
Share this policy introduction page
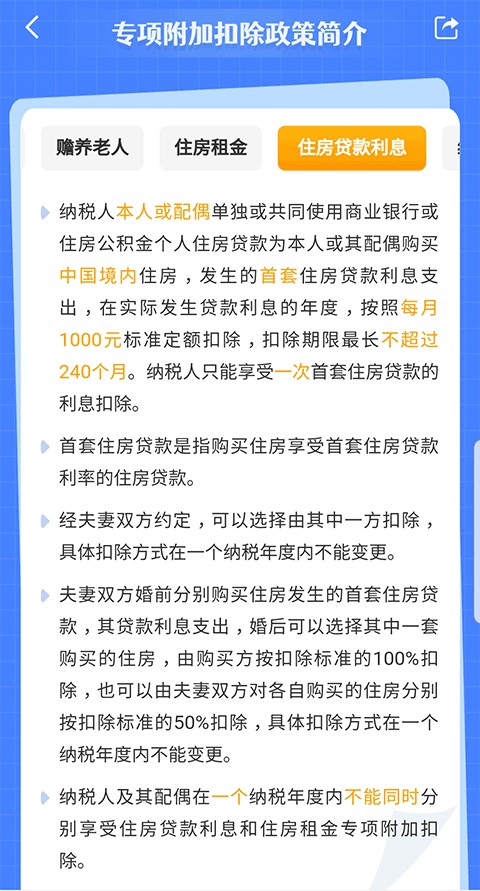[x=446, y=27]
